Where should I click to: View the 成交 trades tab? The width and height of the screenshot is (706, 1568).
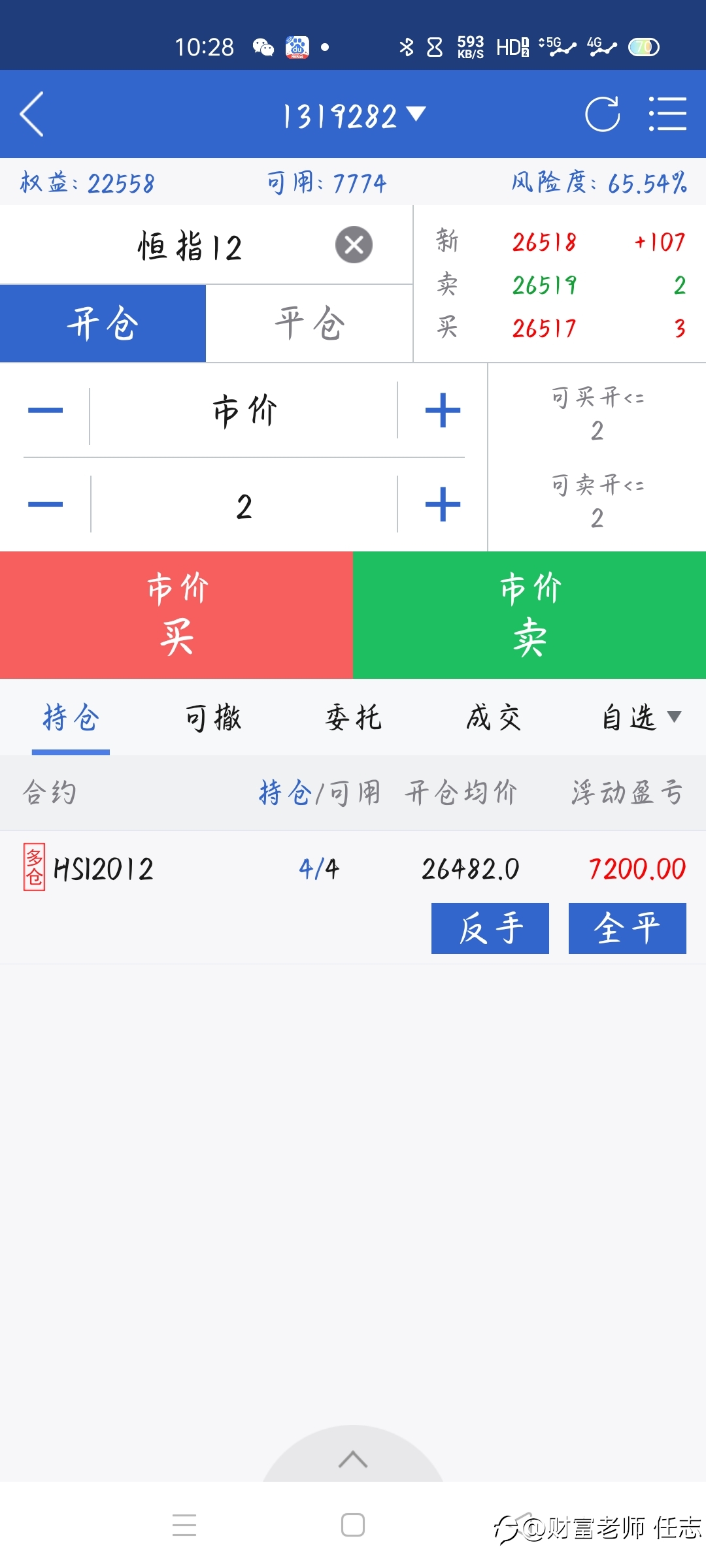point(494,718)
